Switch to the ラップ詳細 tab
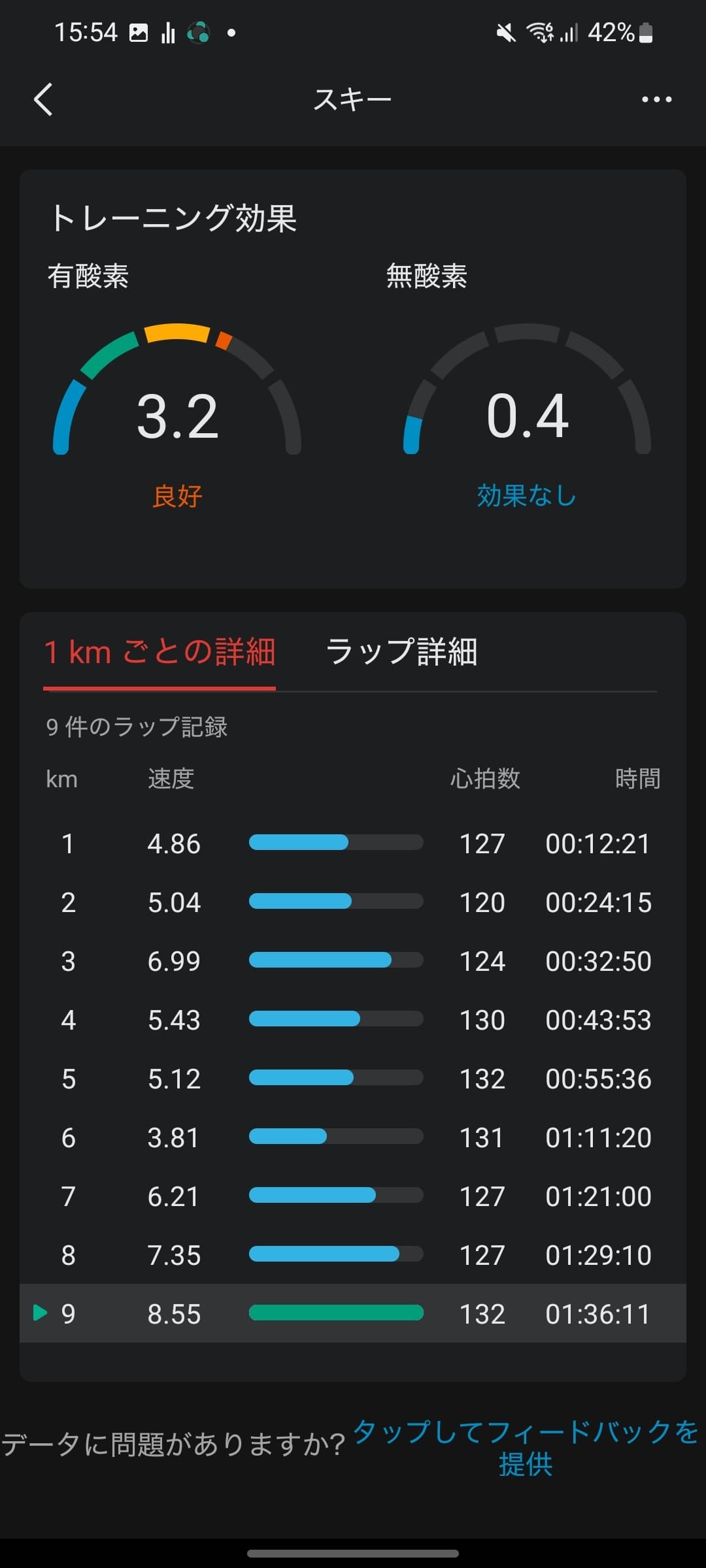 coord(401,653)
